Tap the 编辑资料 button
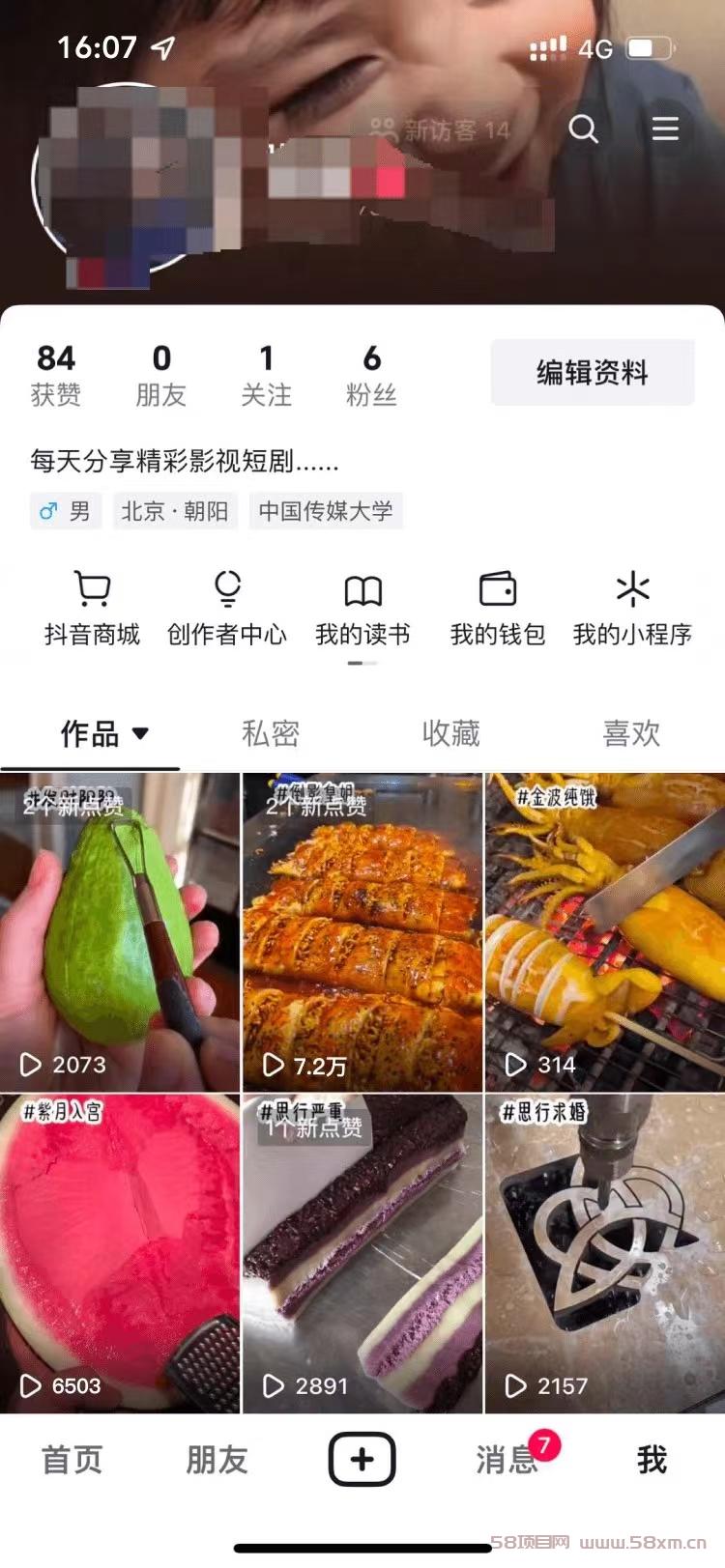 point(593,373)
